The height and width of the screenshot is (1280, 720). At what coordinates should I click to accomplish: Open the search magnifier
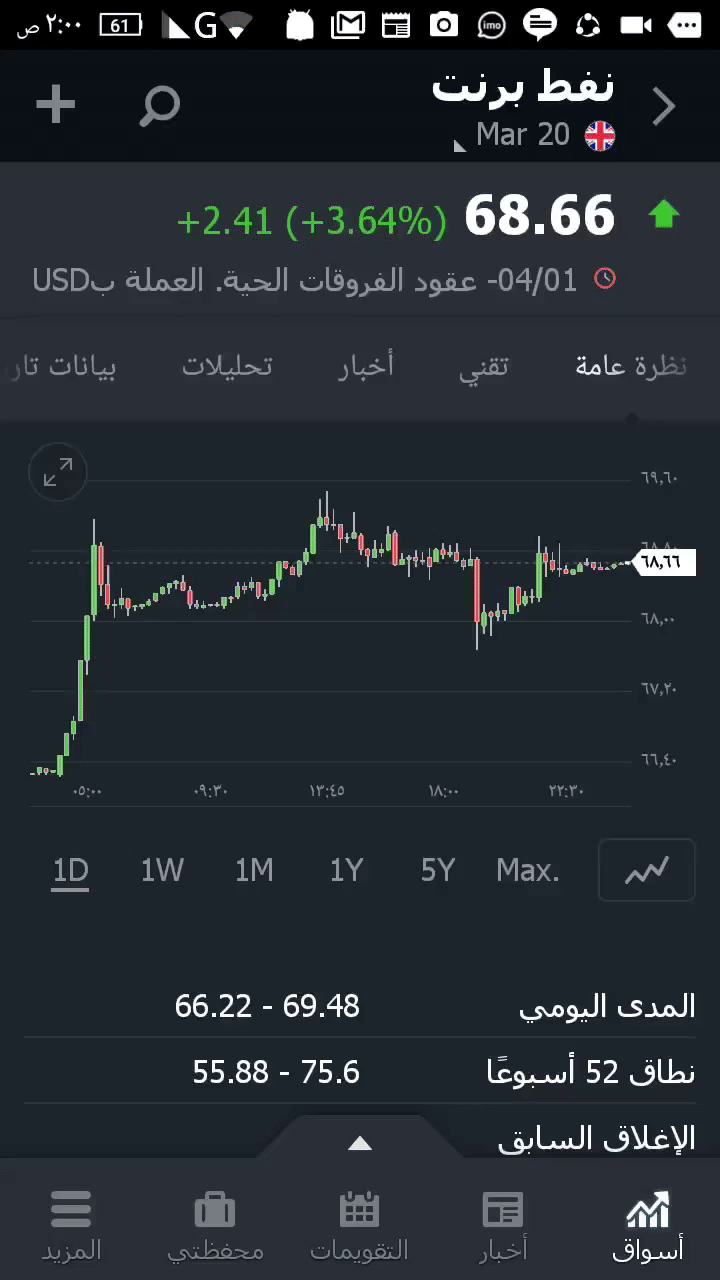tap(159, 105)
